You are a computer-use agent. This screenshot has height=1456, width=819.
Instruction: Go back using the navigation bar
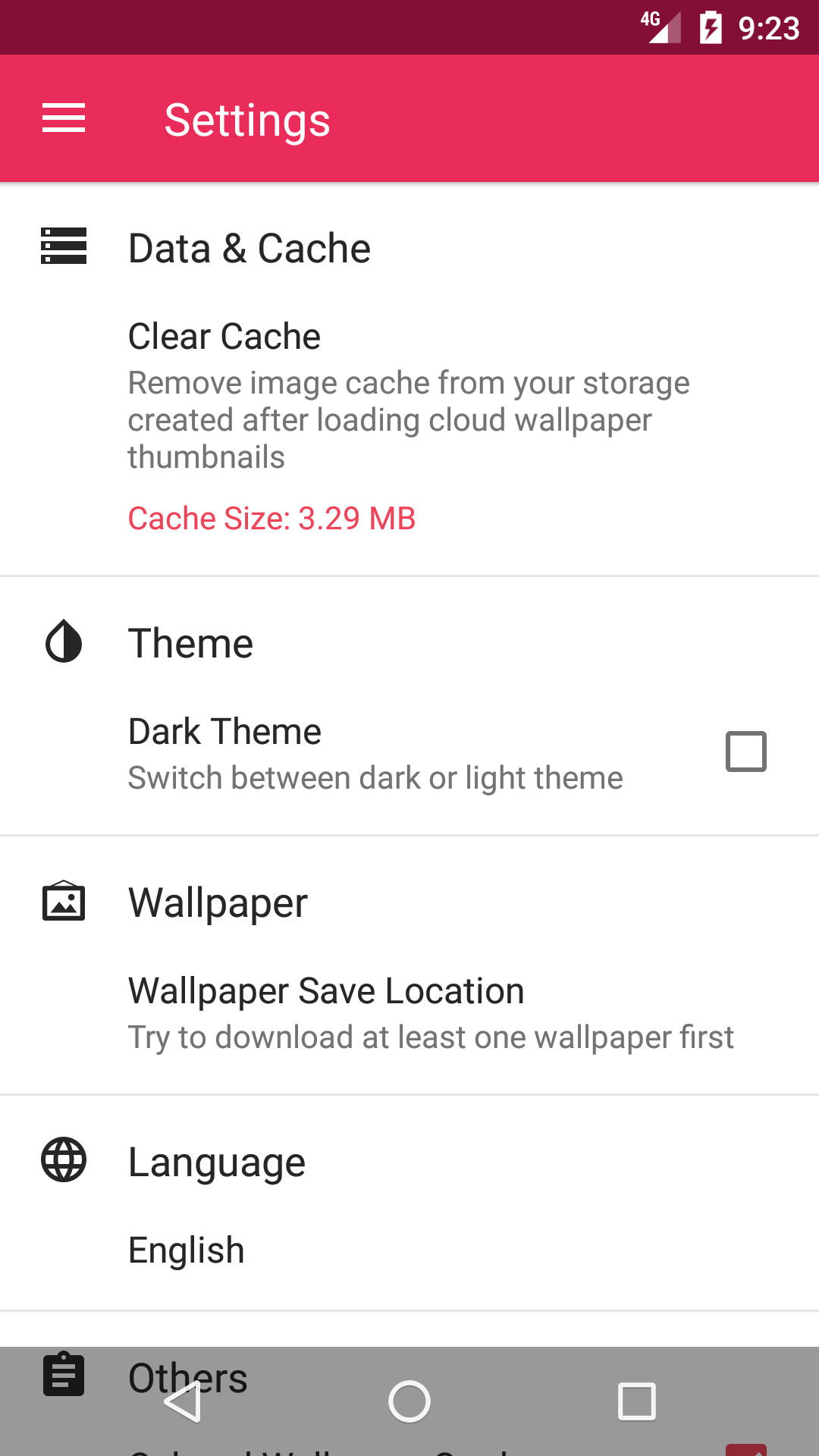pyautogui.click(x=182, y=1401)
